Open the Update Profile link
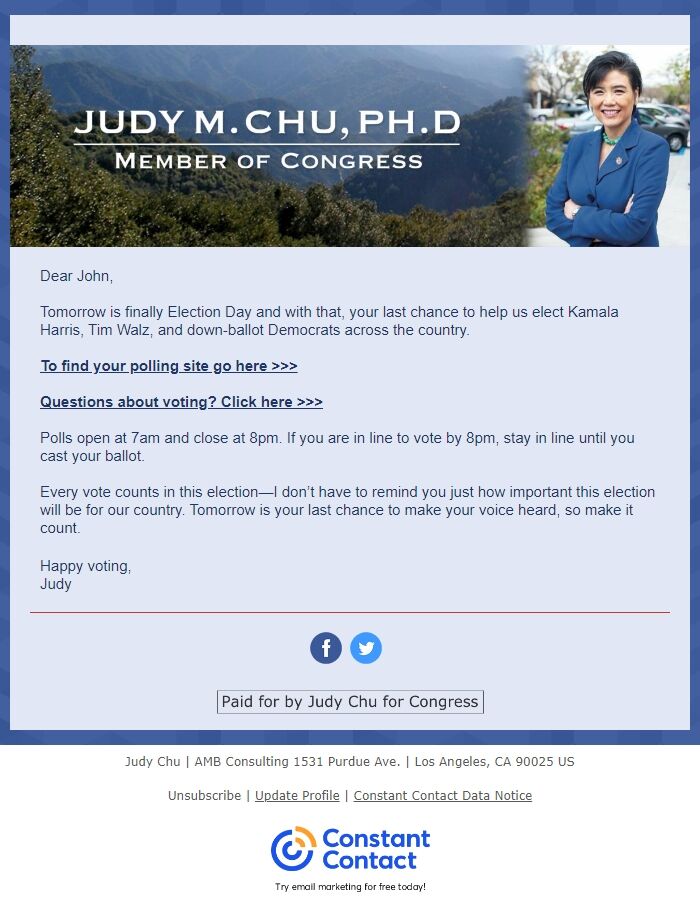 [297, 796]
